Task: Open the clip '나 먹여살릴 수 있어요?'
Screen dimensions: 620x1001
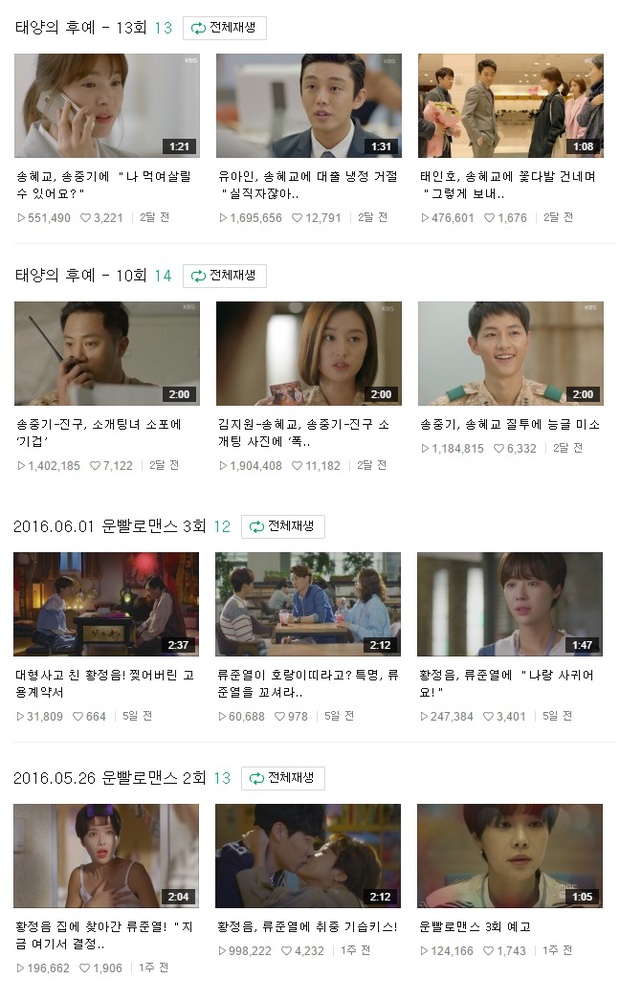Action: click(107, 106)
